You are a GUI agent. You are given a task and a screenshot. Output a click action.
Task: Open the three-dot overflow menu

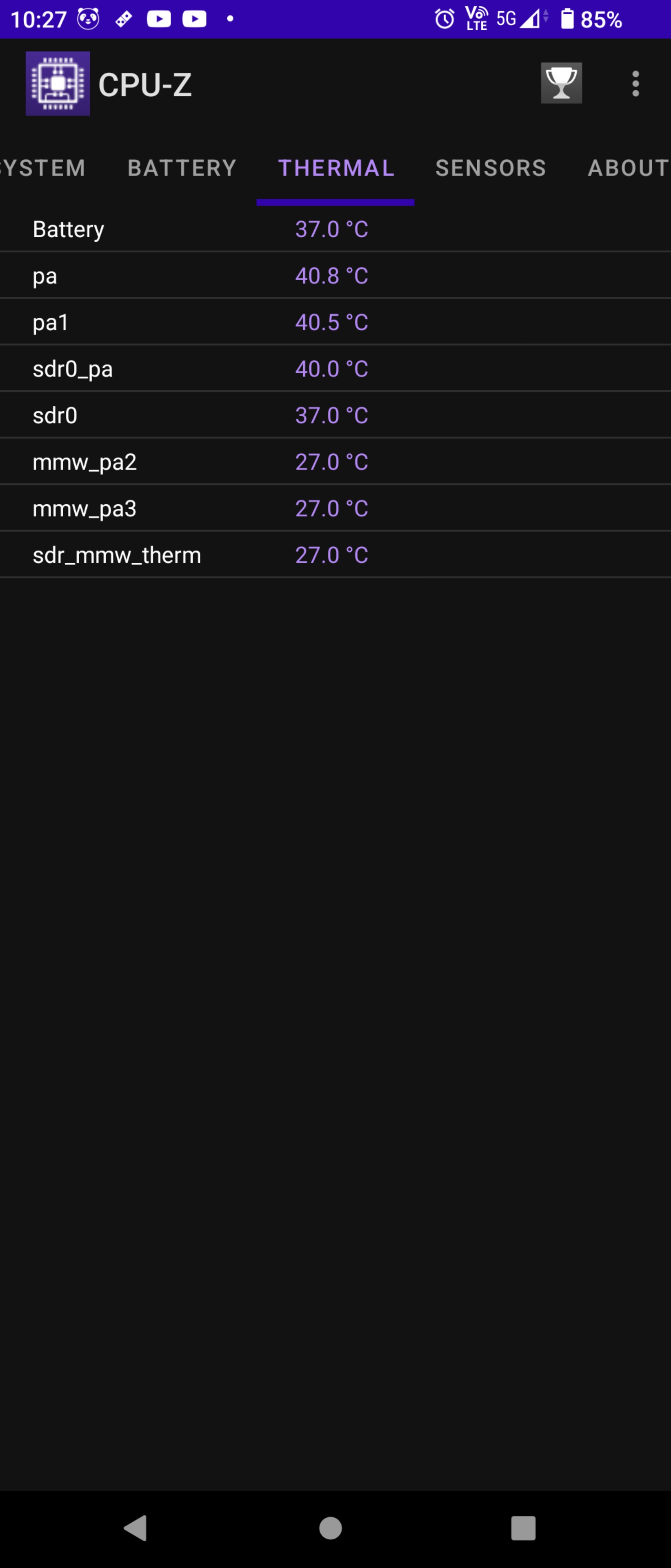635,83
